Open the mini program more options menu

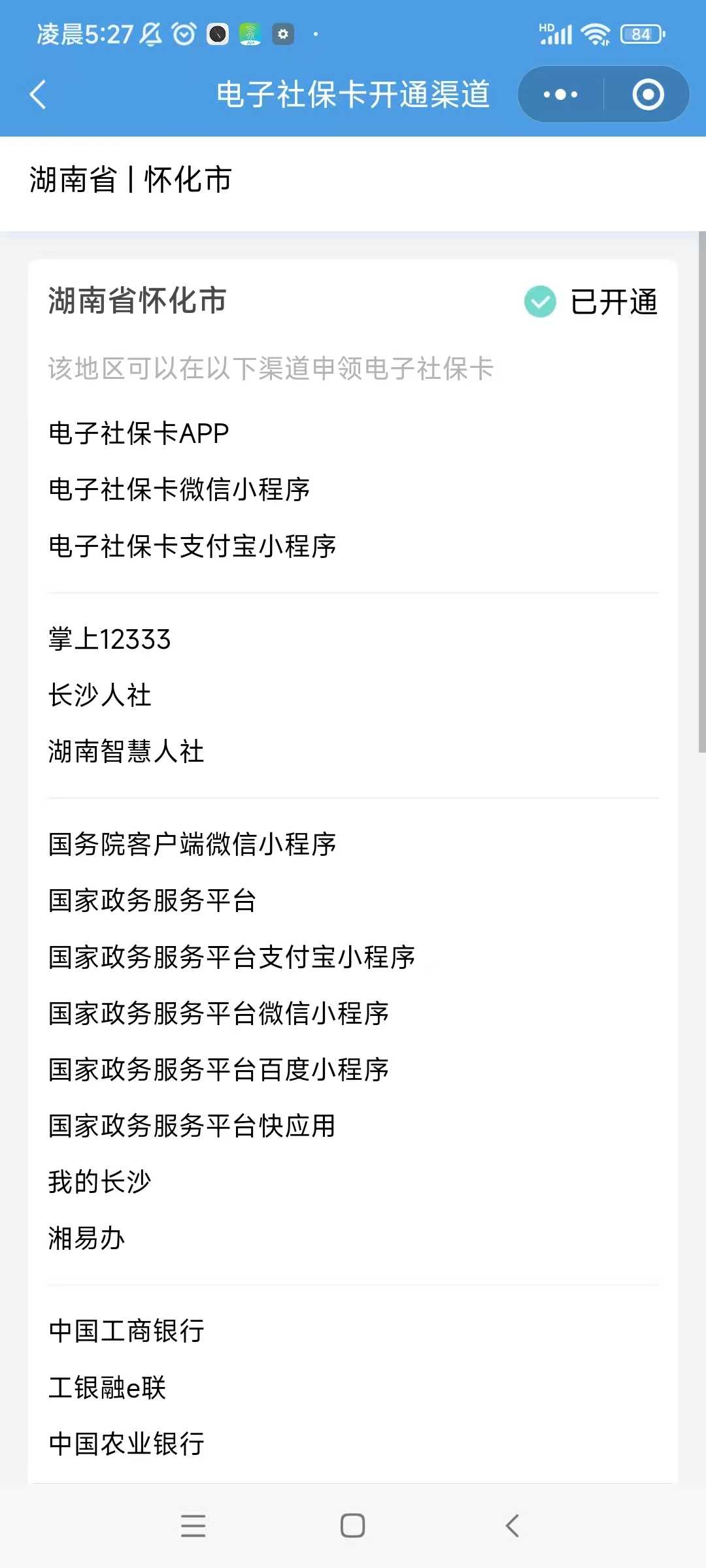coord(560,95)
